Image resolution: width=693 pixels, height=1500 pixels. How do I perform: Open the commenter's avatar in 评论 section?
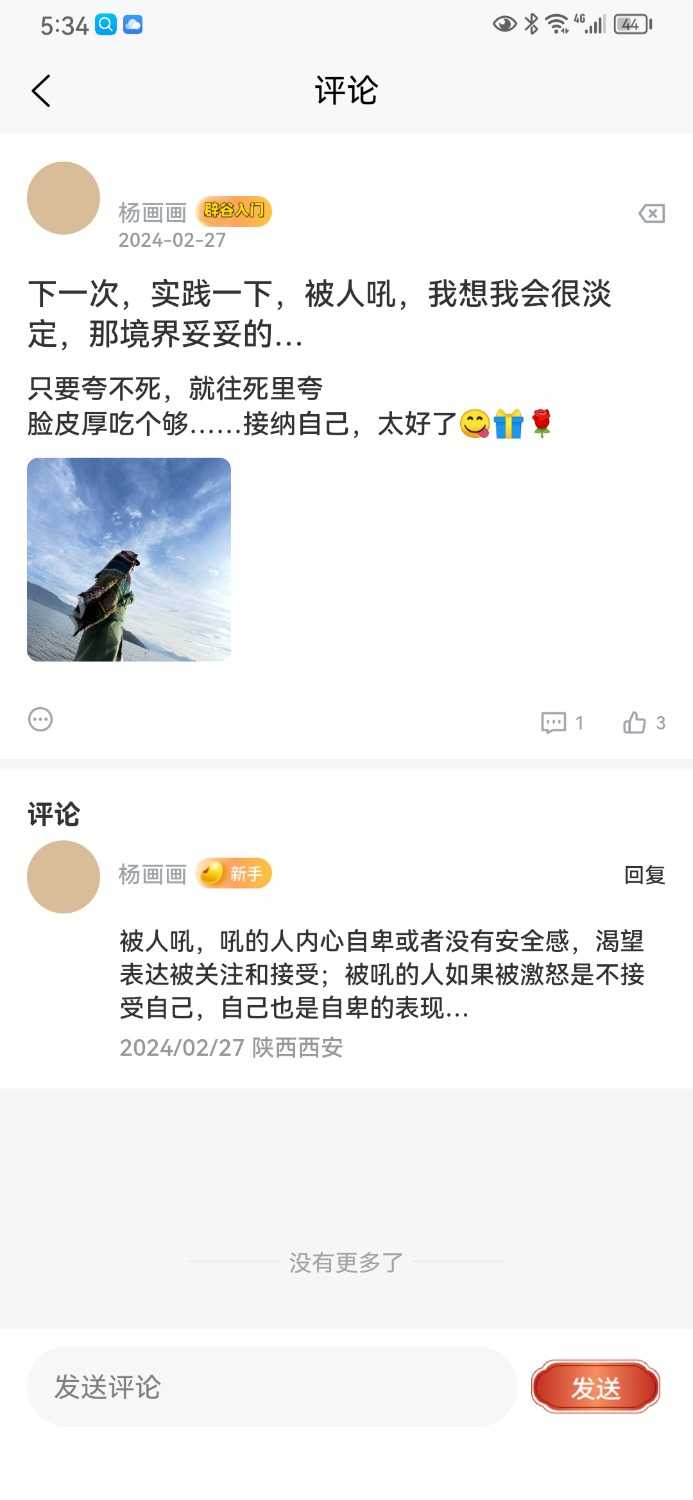(x=63, y=877)
